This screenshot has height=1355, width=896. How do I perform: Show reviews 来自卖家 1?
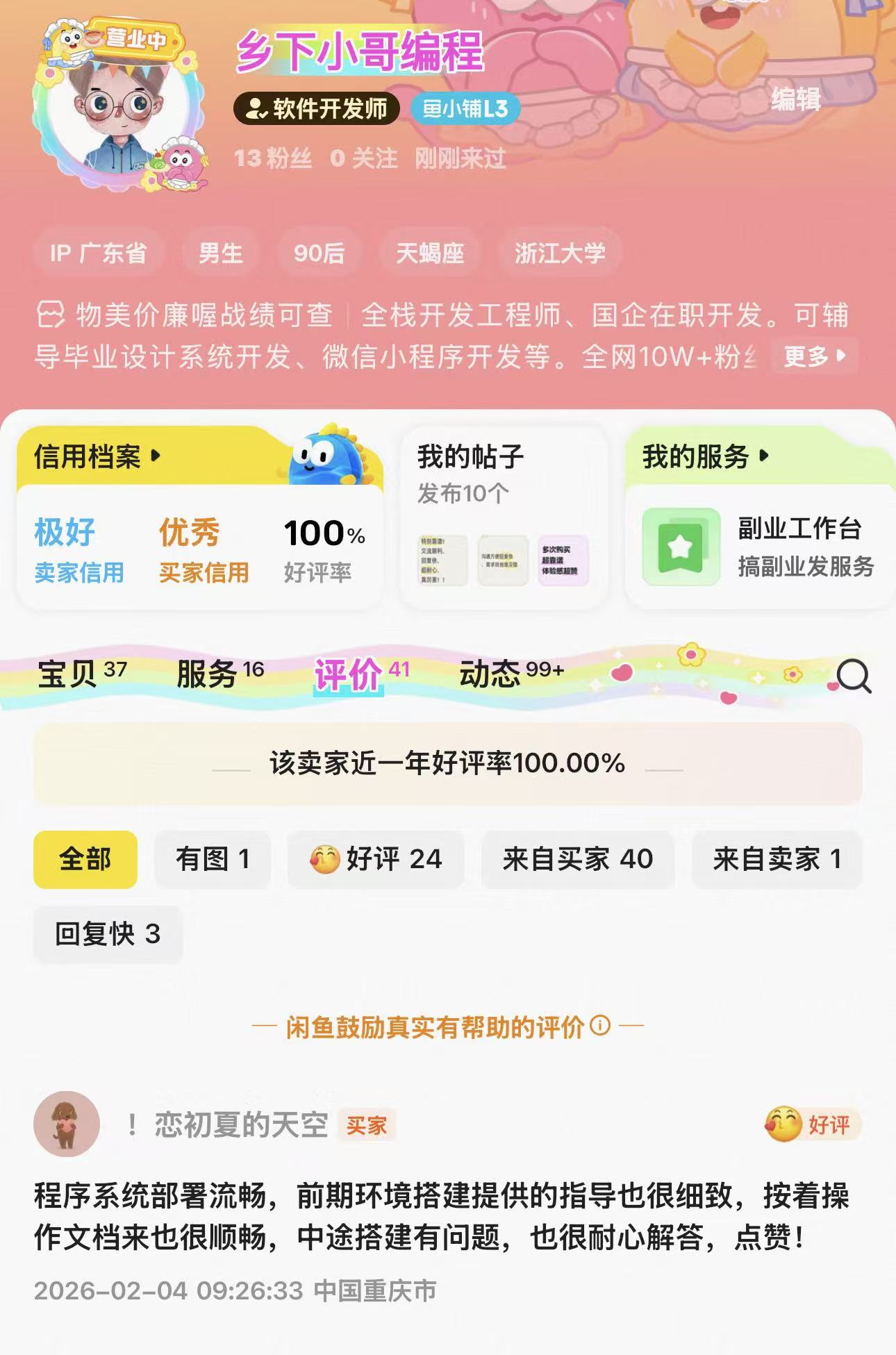[x=777, y=859]
